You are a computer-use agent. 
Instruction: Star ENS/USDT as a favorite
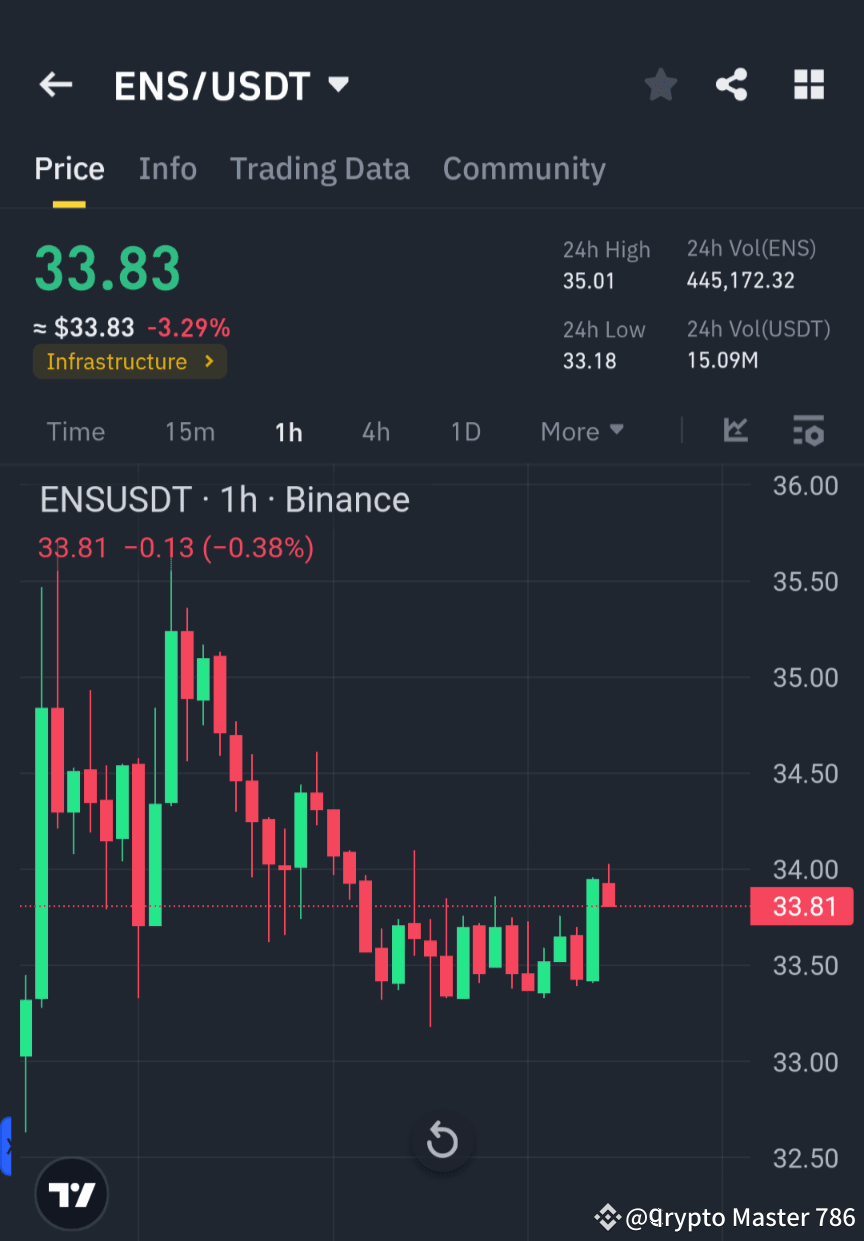click(x=660, y=84)
